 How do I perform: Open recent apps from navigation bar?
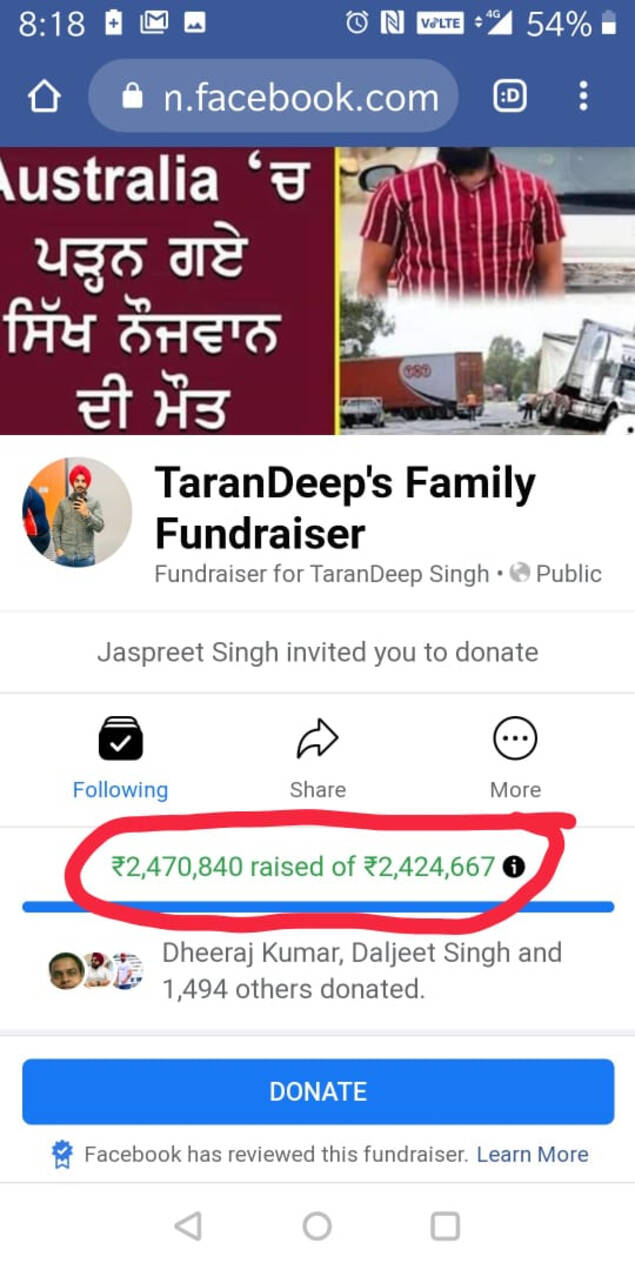click(445, 1226)
